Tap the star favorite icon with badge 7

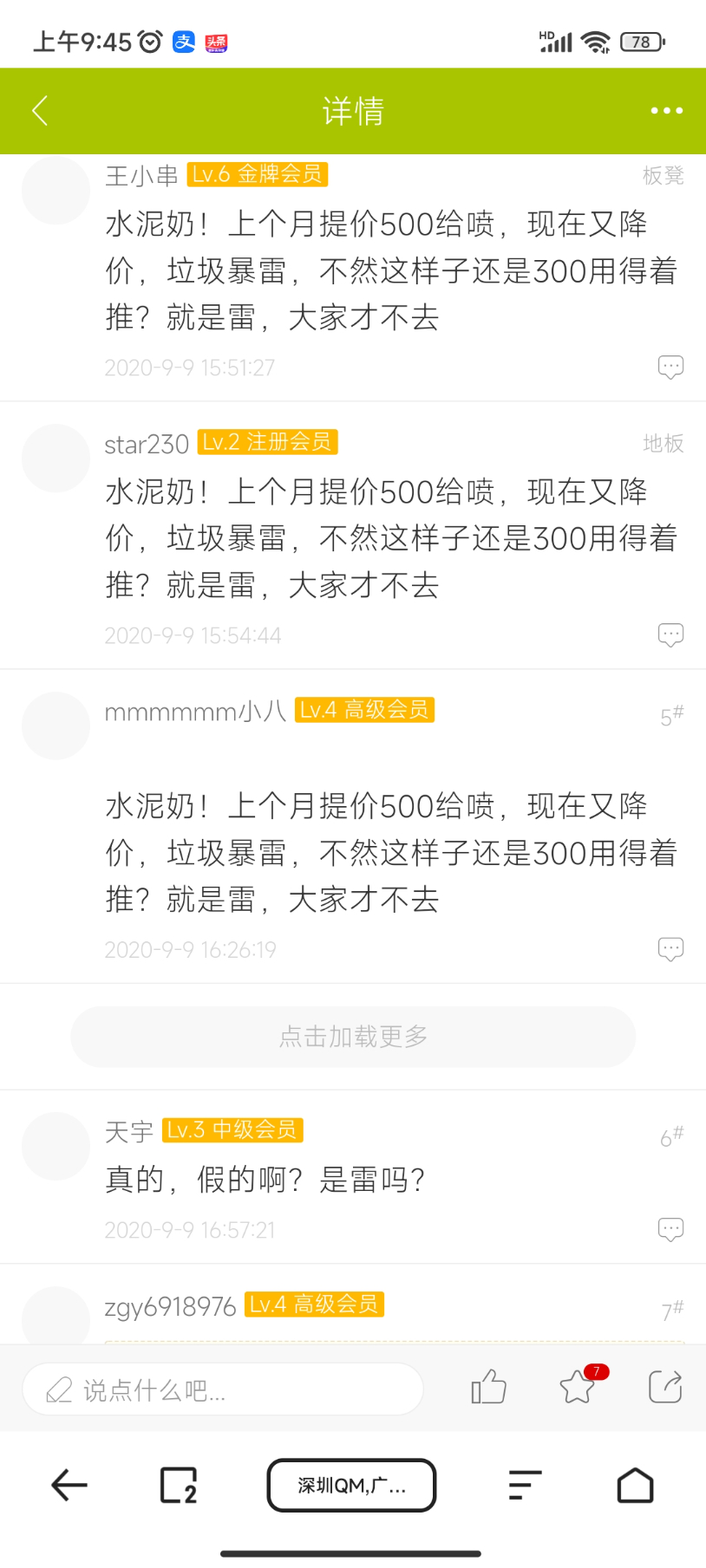[578, 1387]
